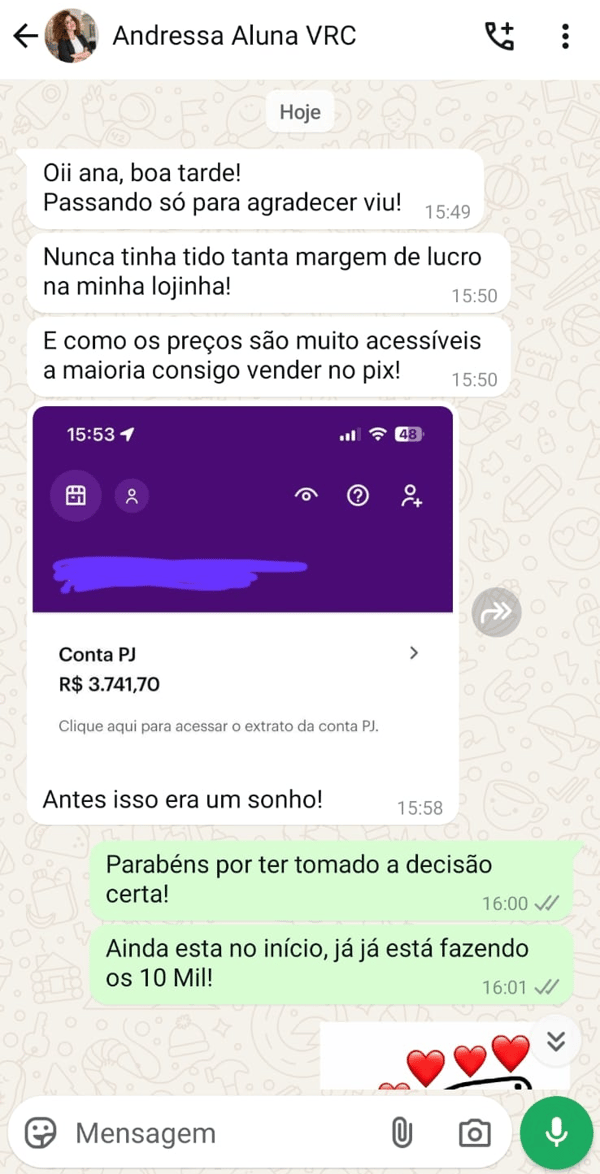Open the overflow menu
The width and height of the screenshot is (600, 1174).
(x=565, y=36)
